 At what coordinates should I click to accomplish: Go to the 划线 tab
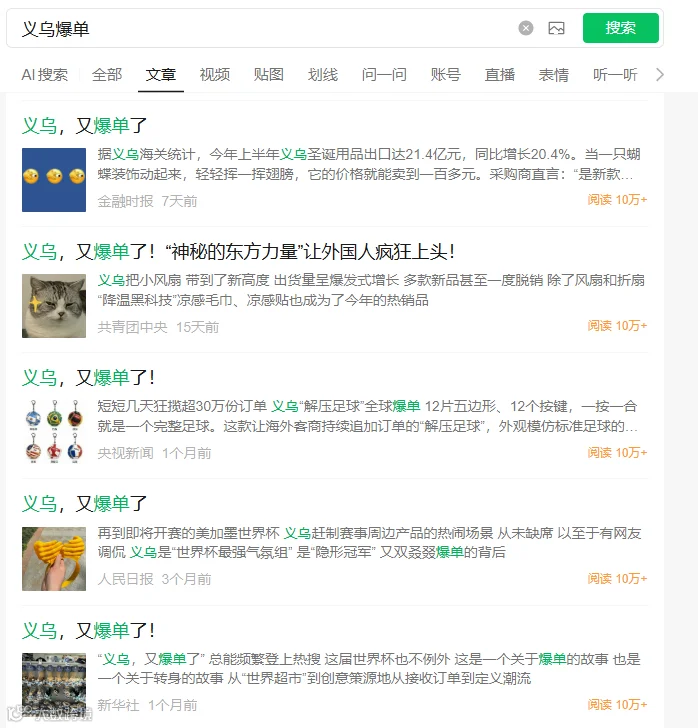pos(323,74)
